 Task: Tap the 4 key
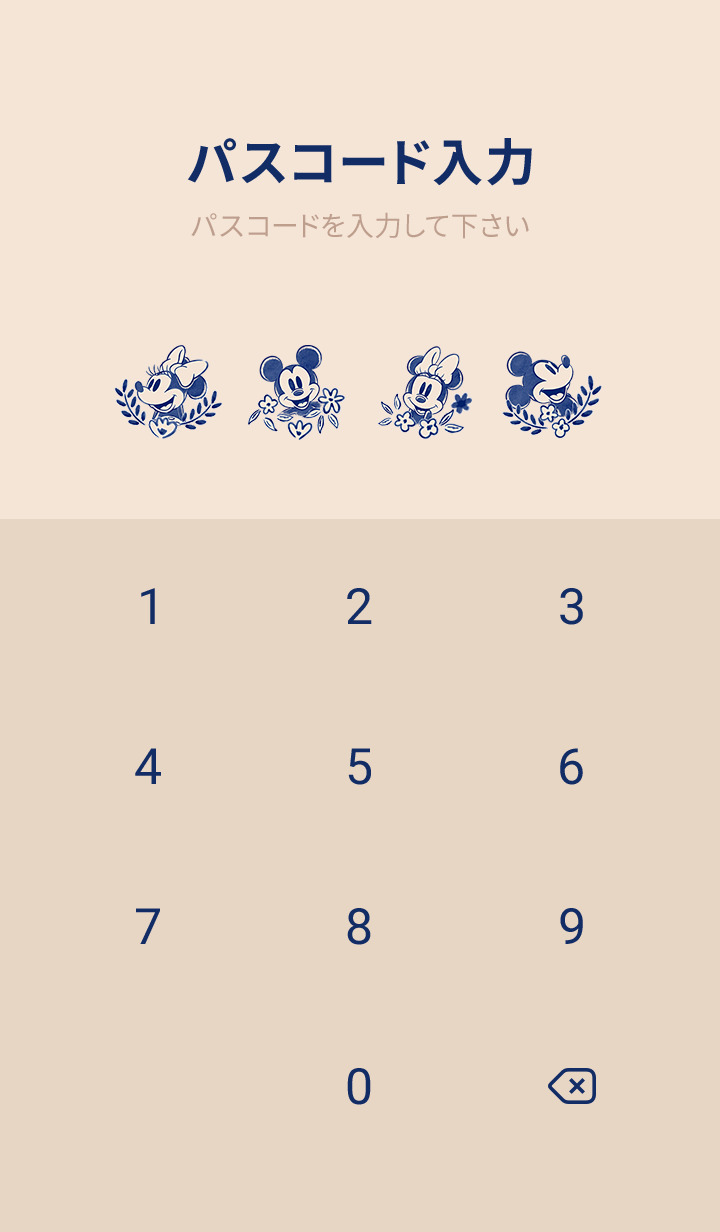pos(148,767)
